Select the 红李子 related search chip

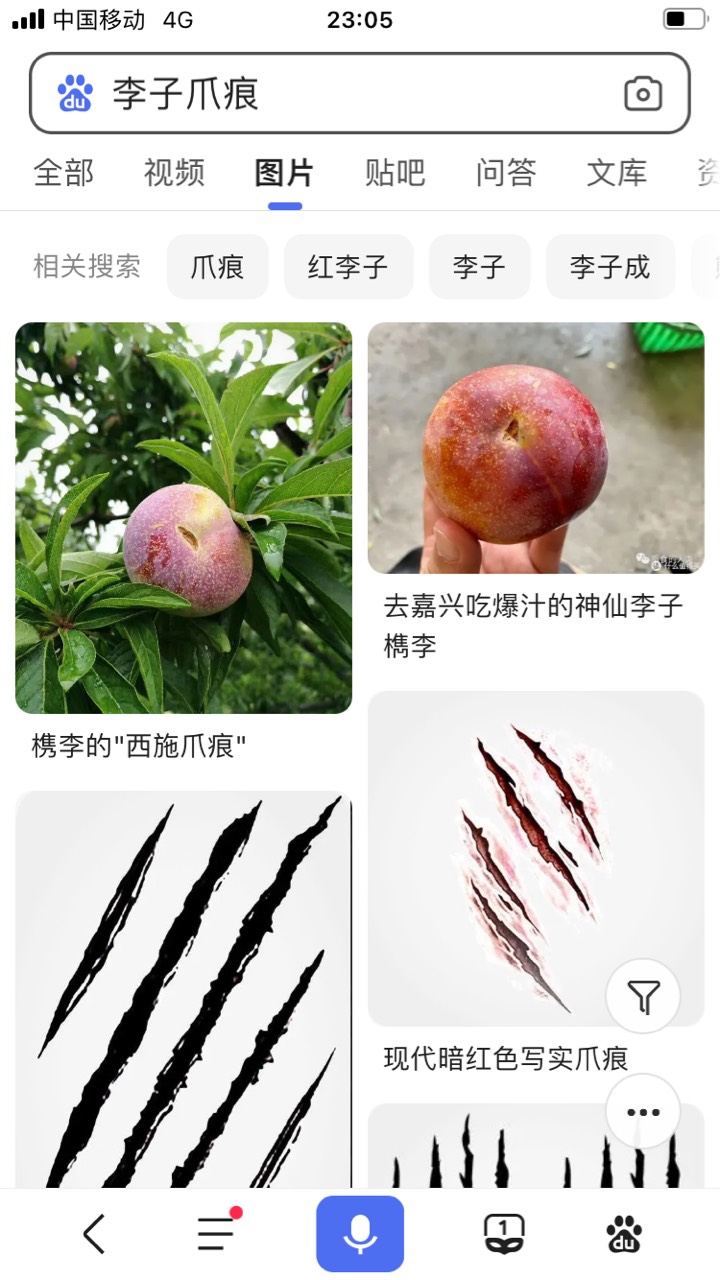click(x=348, y=267)
